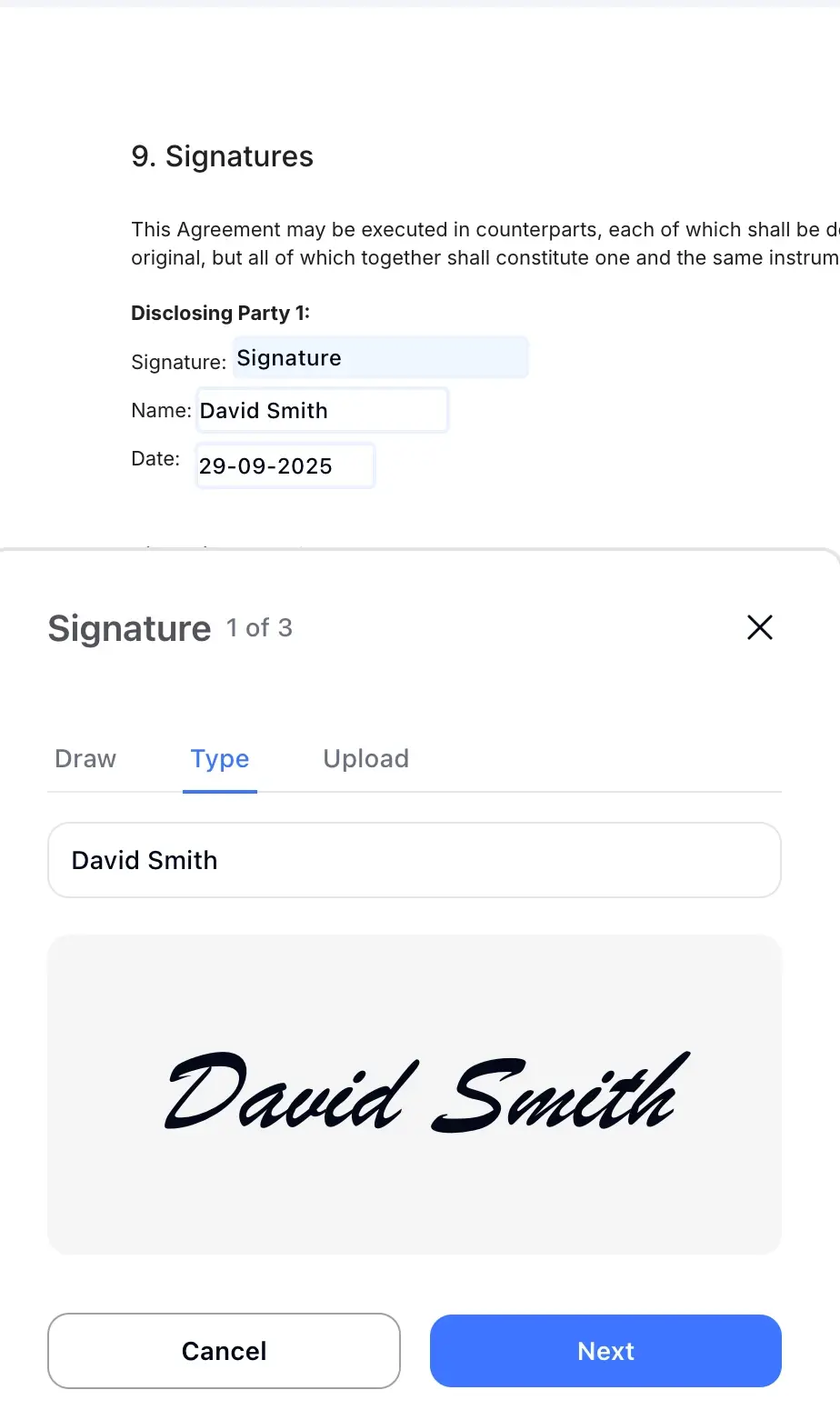This screenshot has height=1420, width=840.
Task: Click the Signature field in Disclosing Party 1
Action: click(x=380, y=356)
